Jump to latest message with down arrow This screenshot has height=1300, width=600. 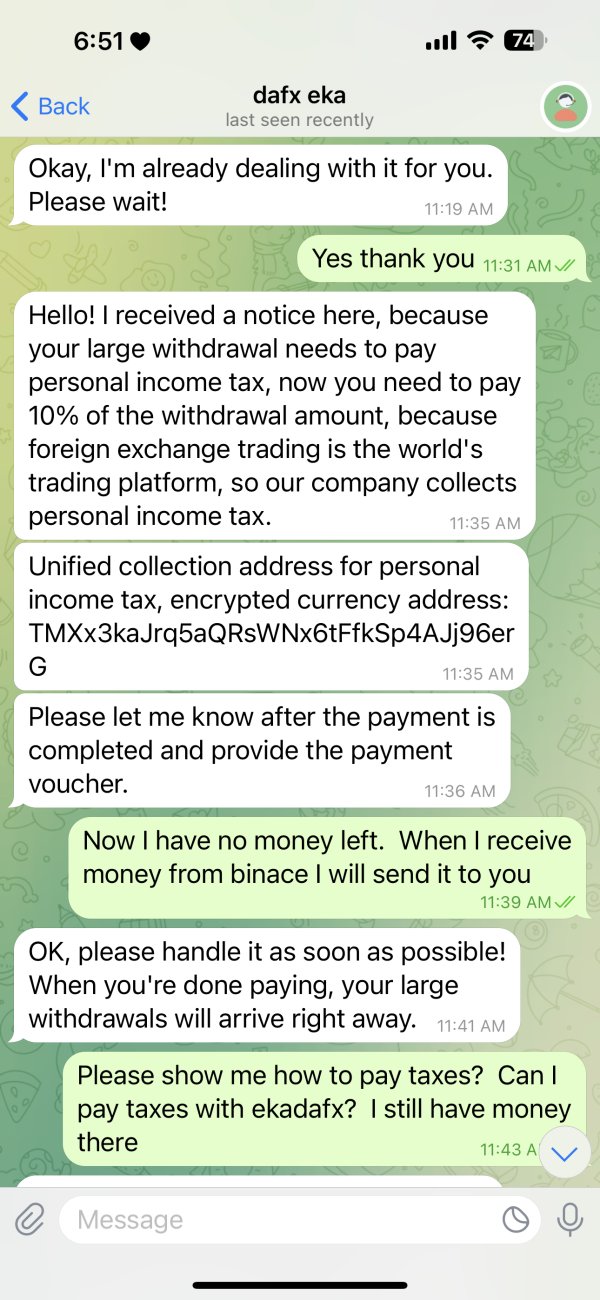565,1154
